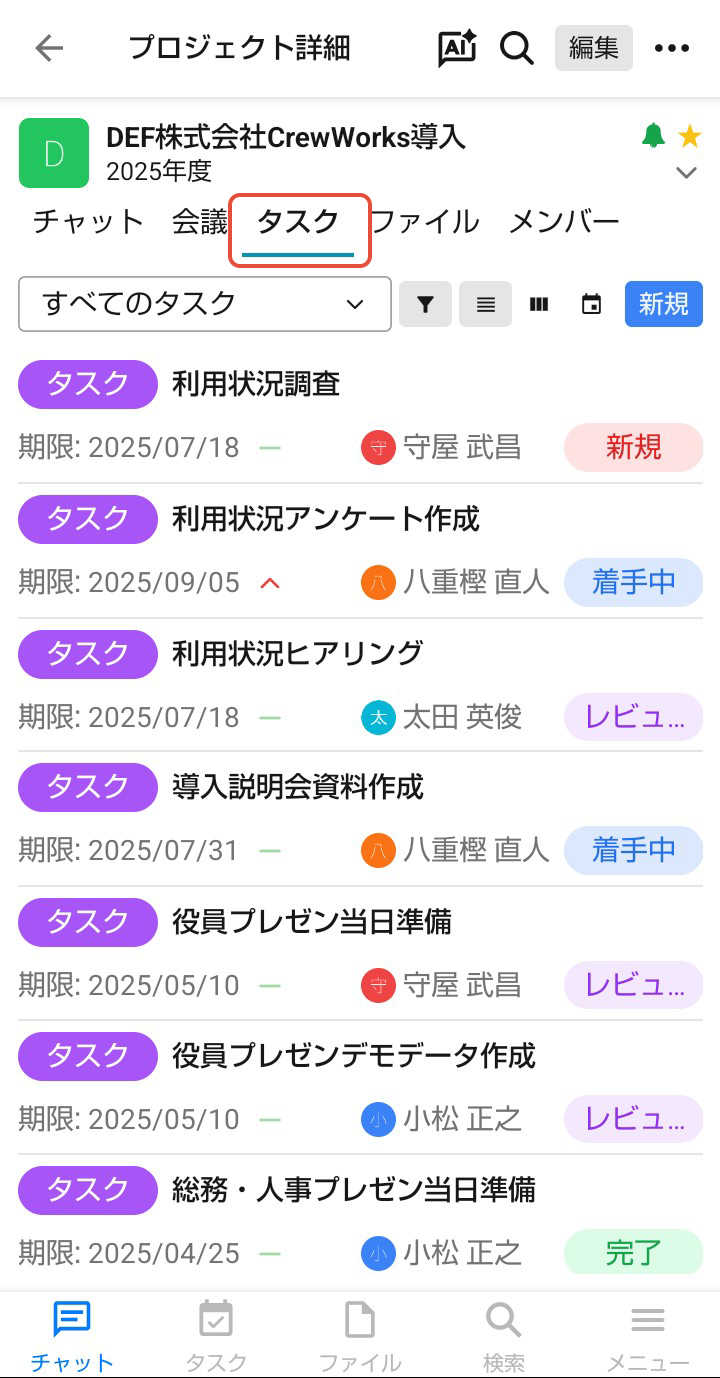The width and height of the screenshot is (720, 1378).
Task: Switch to the メンバー top tab
Action: coord(564,222)
